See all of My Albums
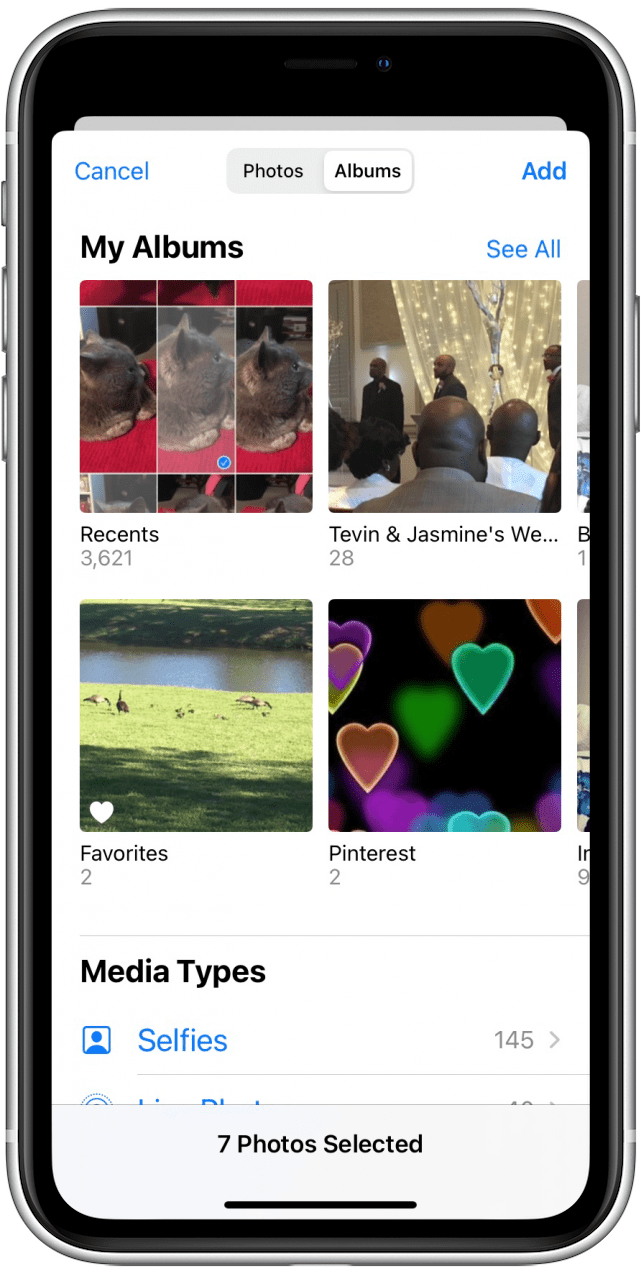This screenshot has width=642, height=1274. tap(523, 249)
